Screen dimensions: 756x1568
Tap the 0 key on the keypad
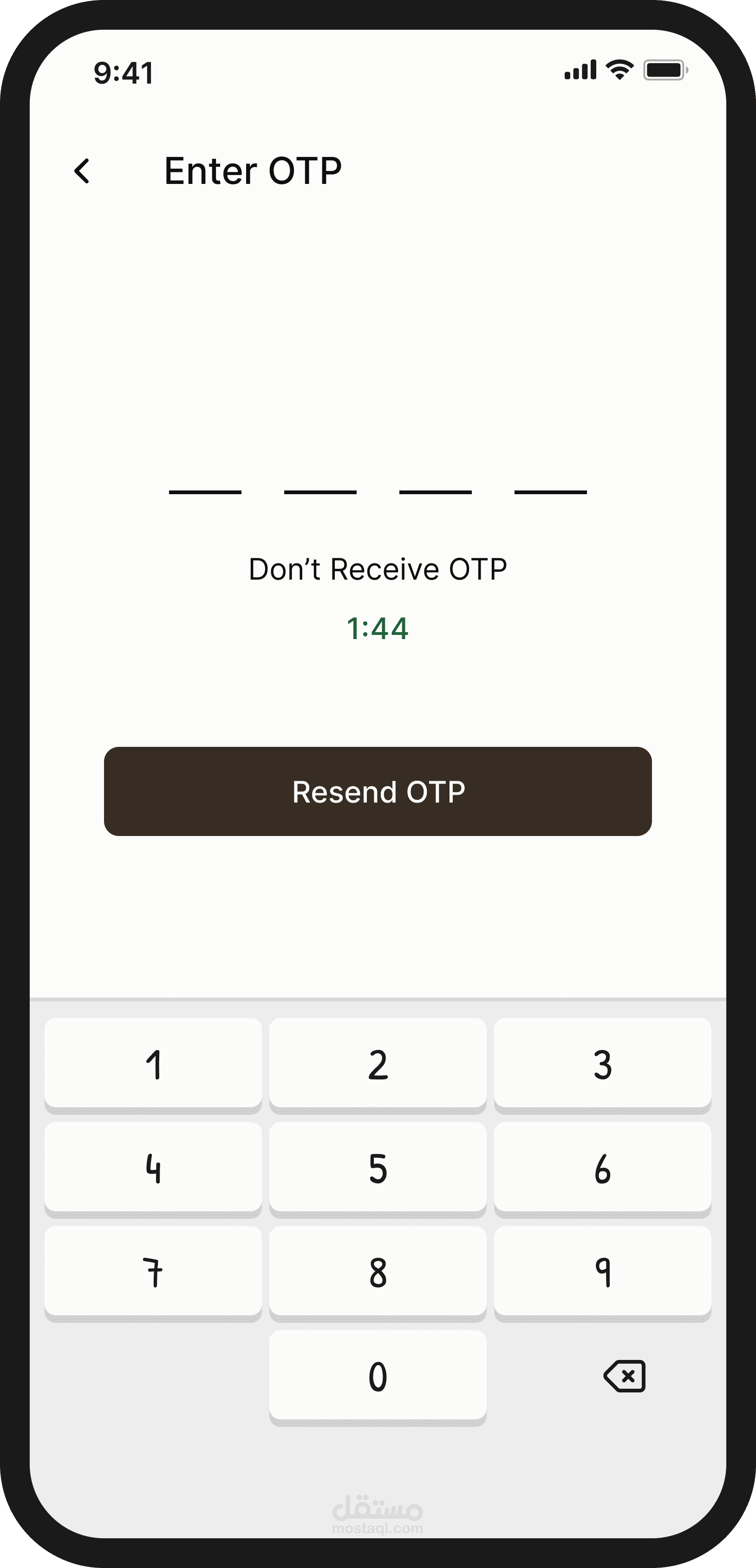(x=378, y=1376)
